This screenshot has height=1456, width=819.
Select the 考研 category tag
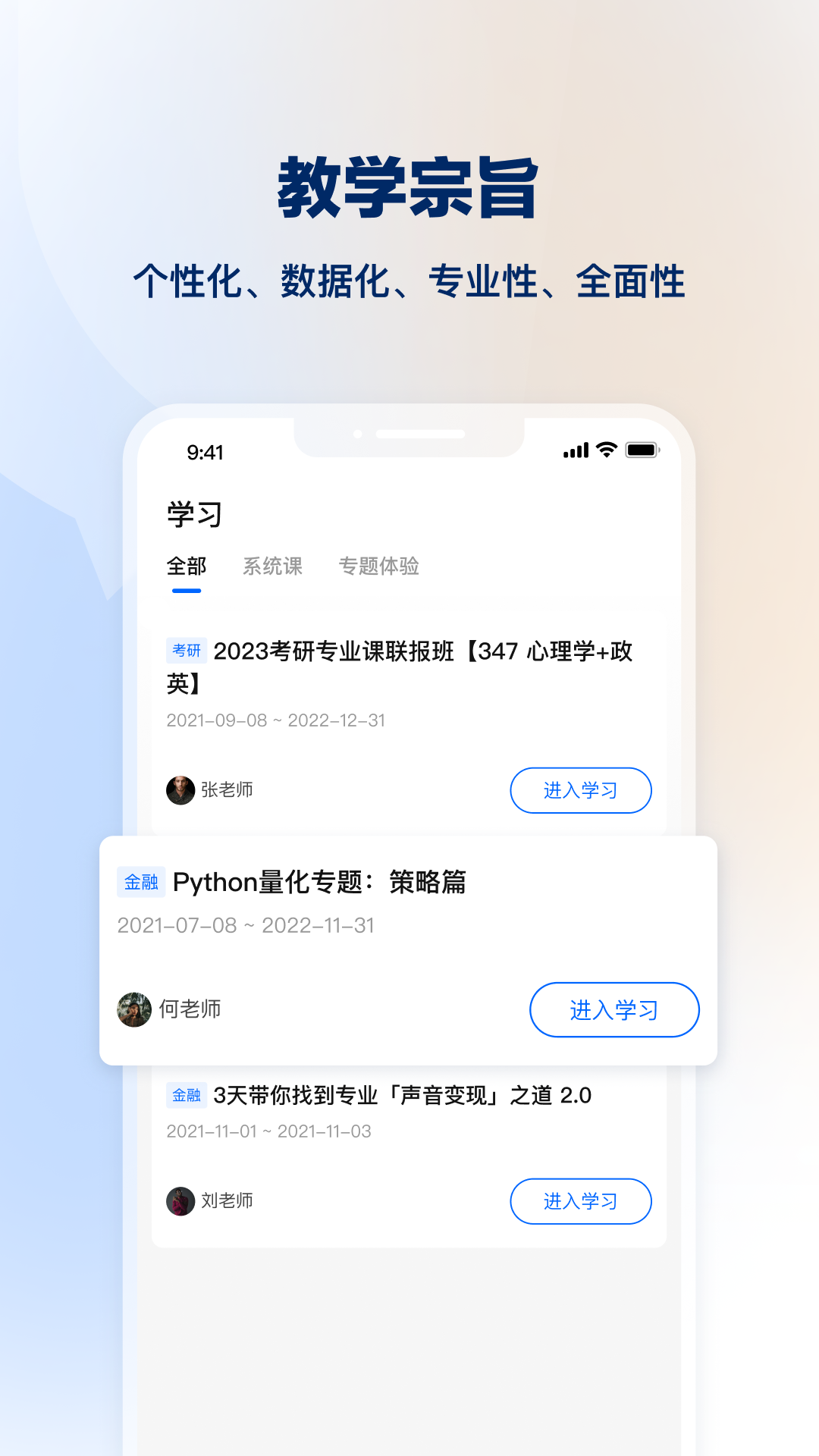pyautogui.click(x=185, y=651)
